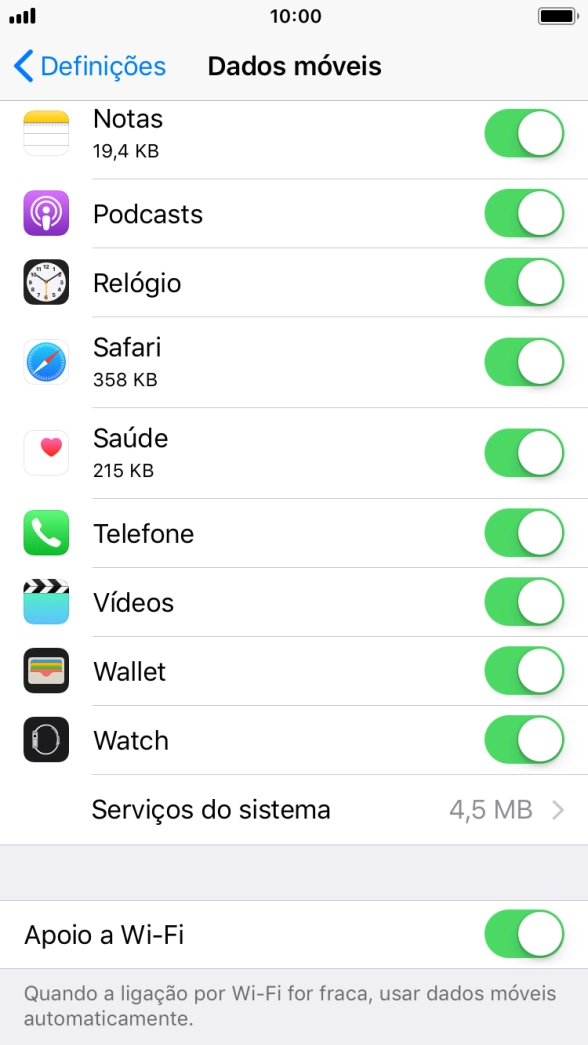Go back to Definições

tap(89, 67)
